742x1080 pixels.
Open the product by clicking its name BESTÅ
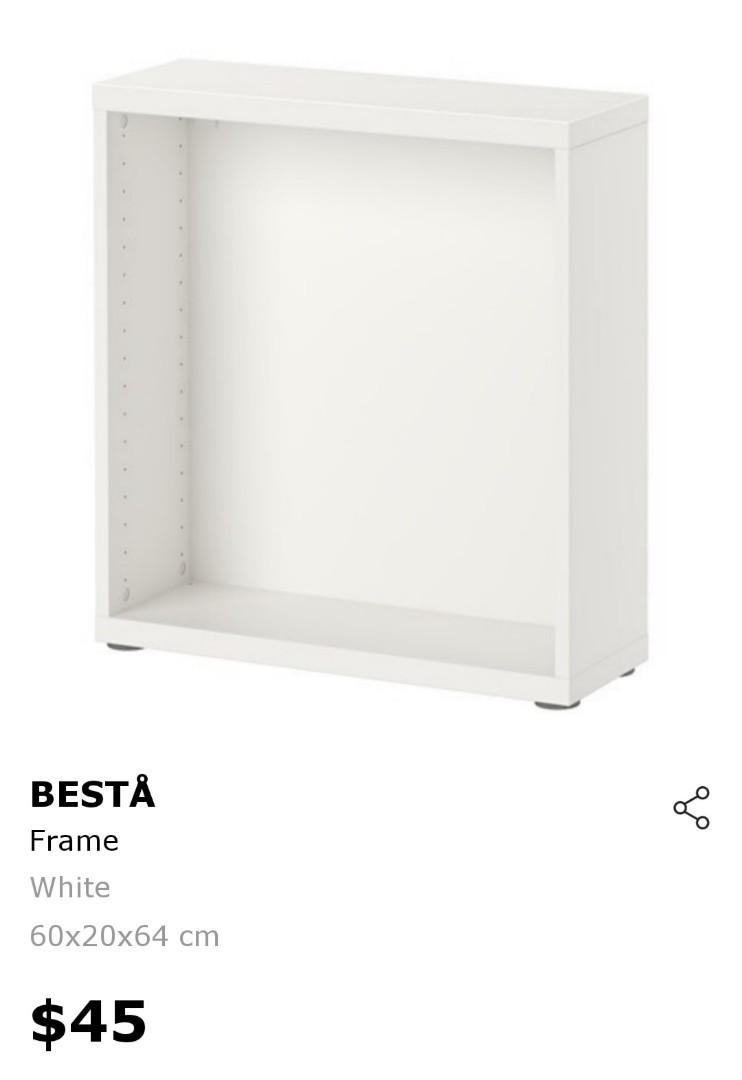click(x=95, y=795)
